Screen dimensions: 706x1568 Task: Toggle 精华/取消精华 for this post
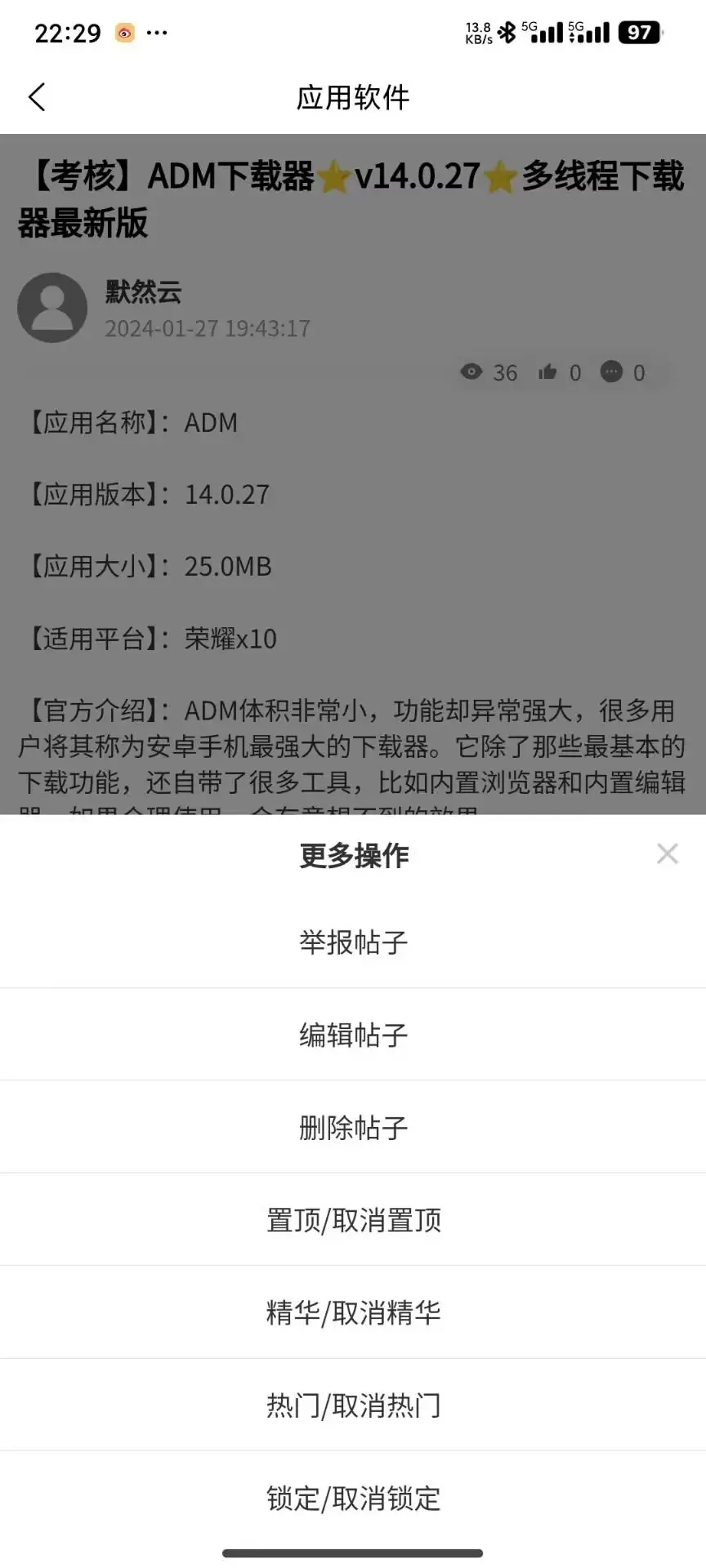[x=353, y=1312]
